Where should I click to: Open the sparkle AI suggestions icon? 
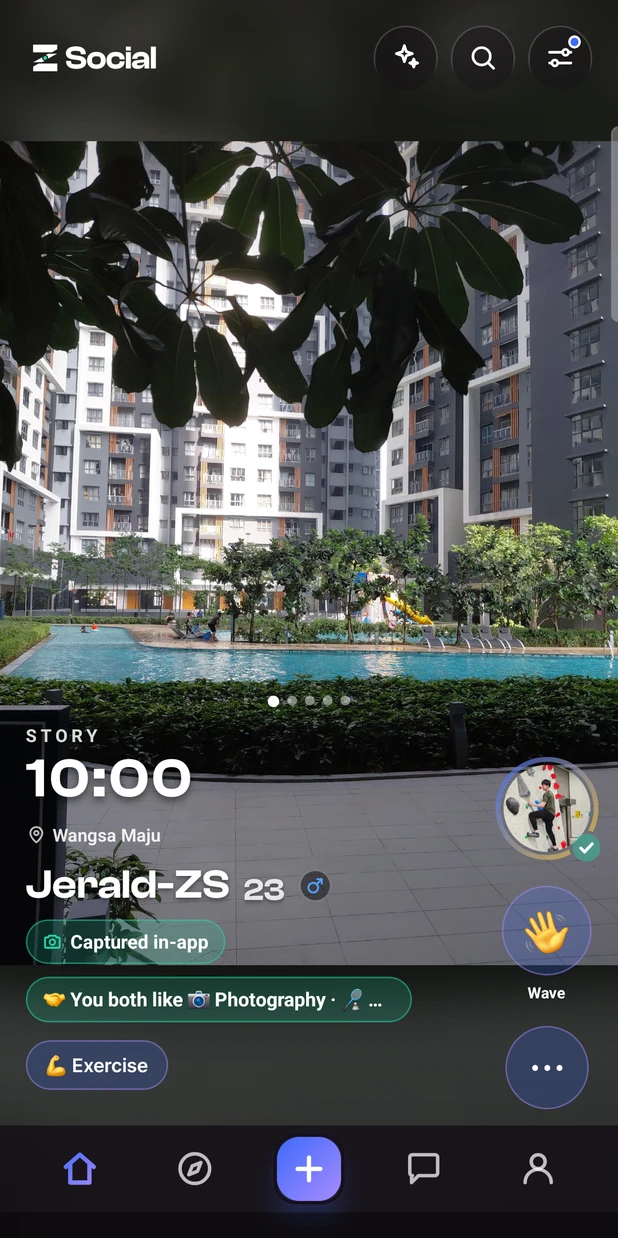point(406,58)
